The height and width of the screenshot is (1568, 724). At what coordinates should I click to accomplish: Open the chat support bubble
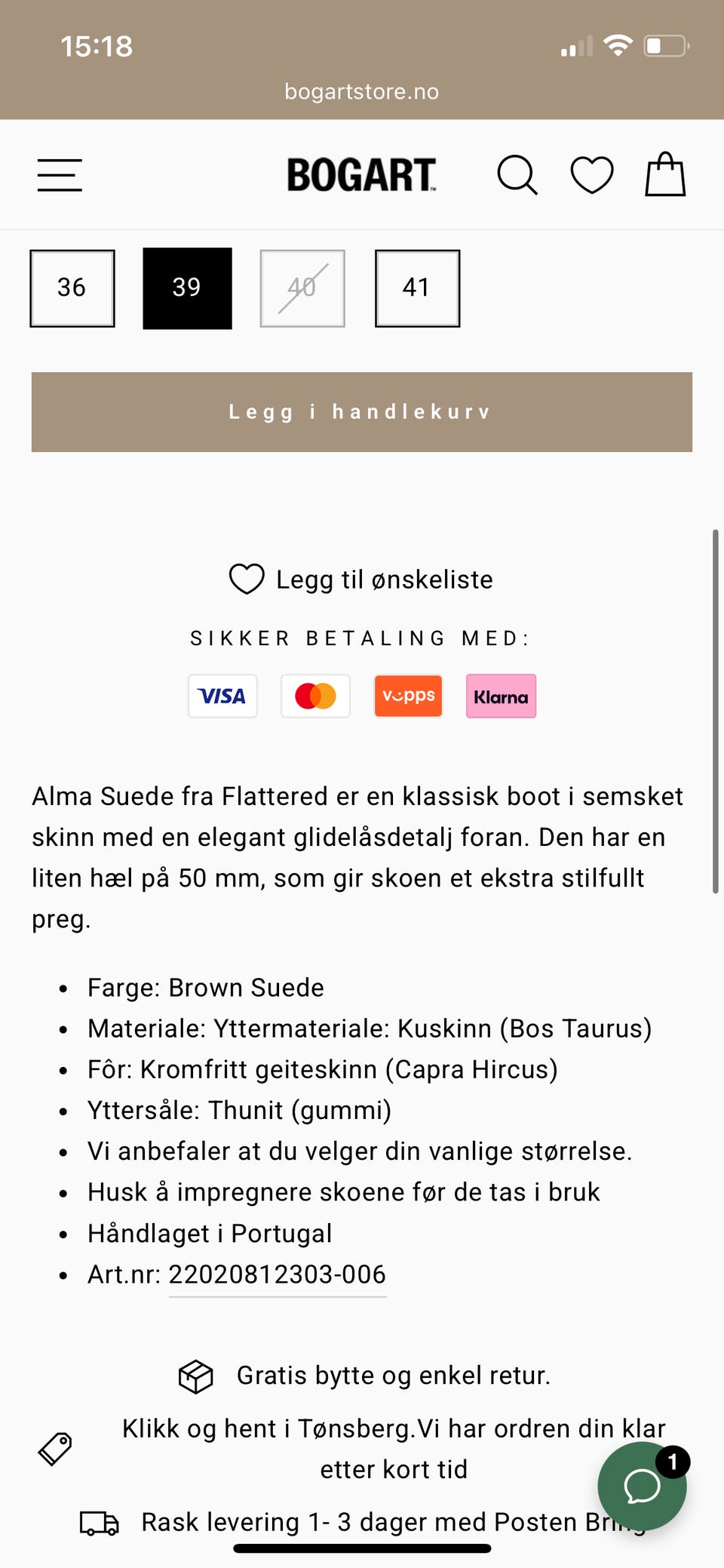(x=642, y=1485)
